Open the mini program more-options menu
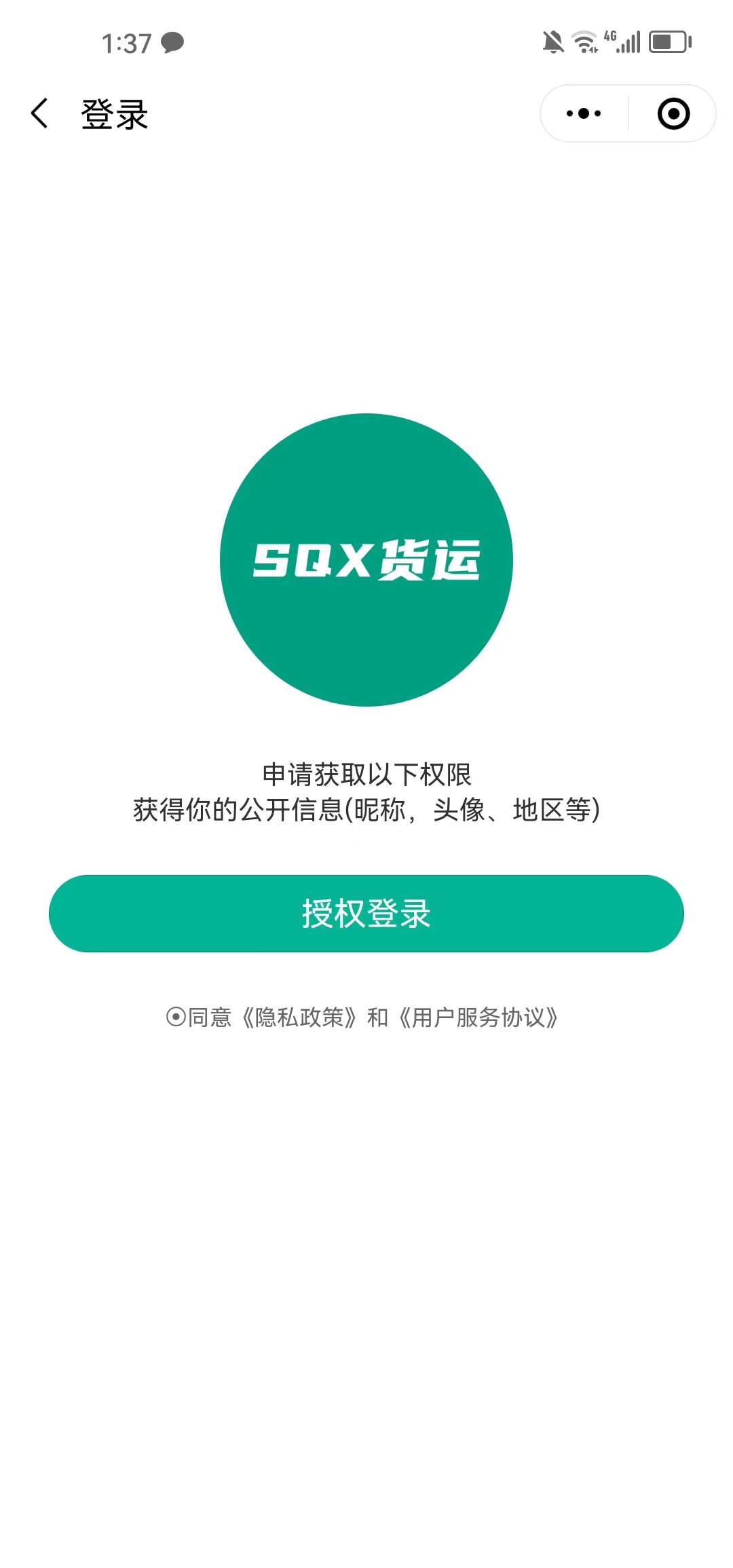 [584, 113]
